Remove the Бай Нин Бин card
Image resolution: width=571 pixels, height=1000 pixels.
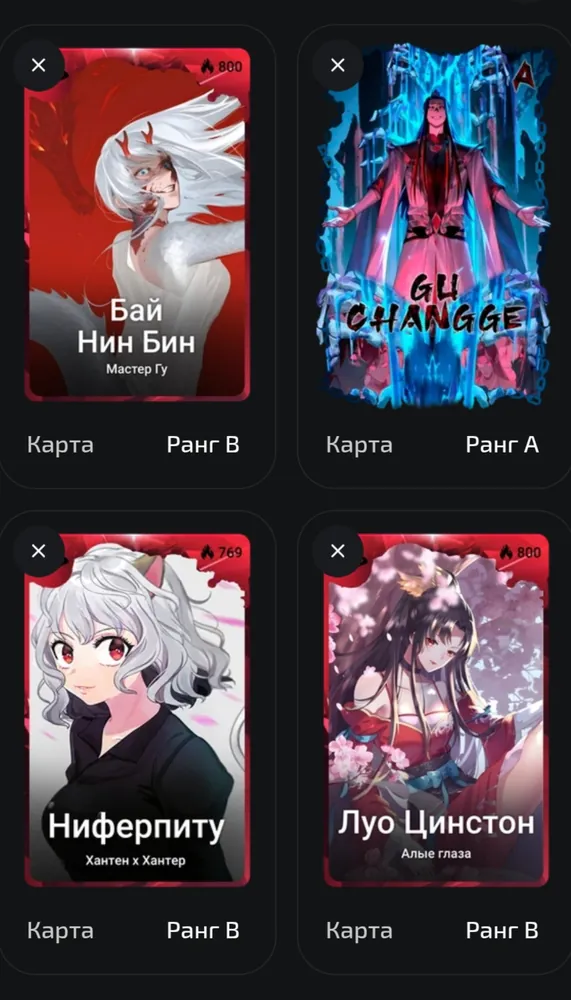pos(38,65)
